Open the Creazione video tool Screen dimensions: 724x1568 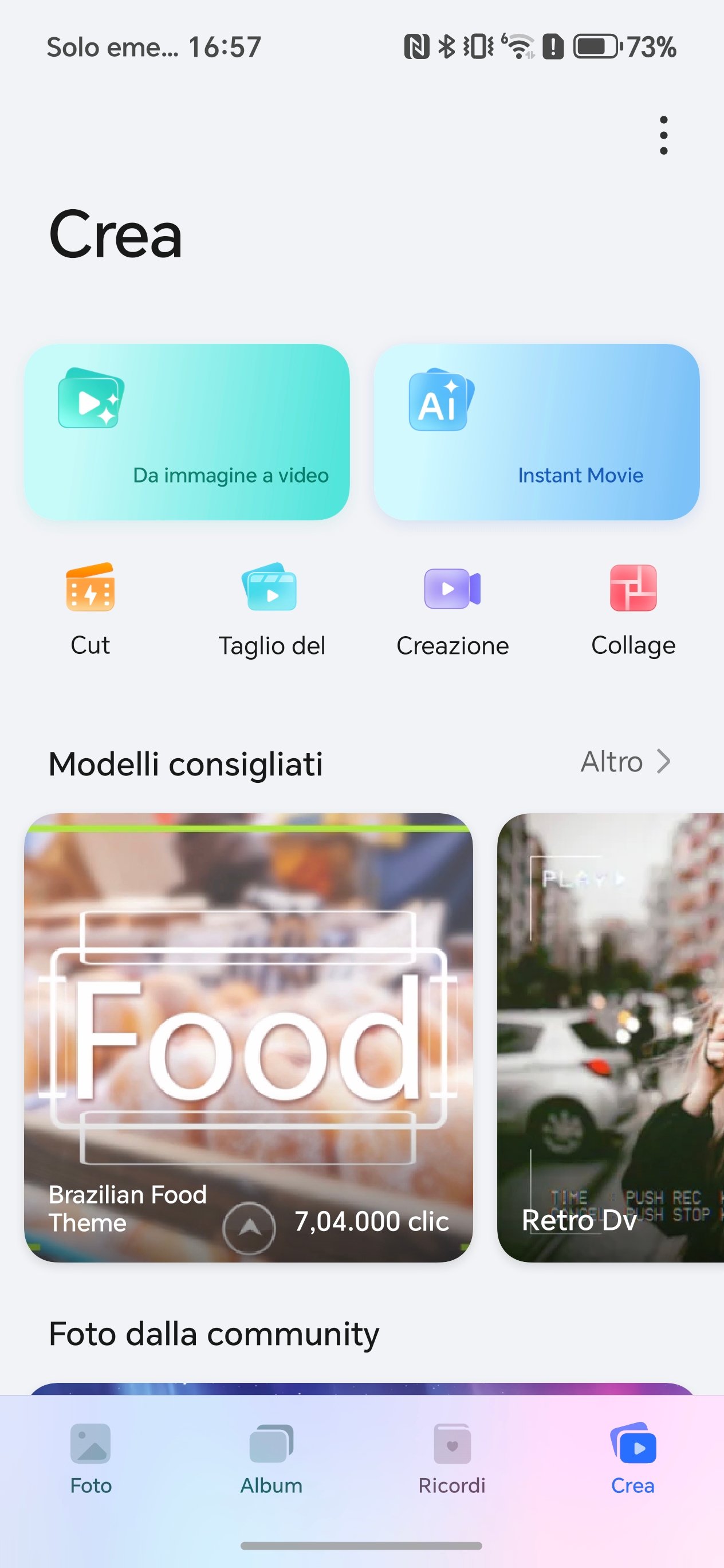[452, 609]
